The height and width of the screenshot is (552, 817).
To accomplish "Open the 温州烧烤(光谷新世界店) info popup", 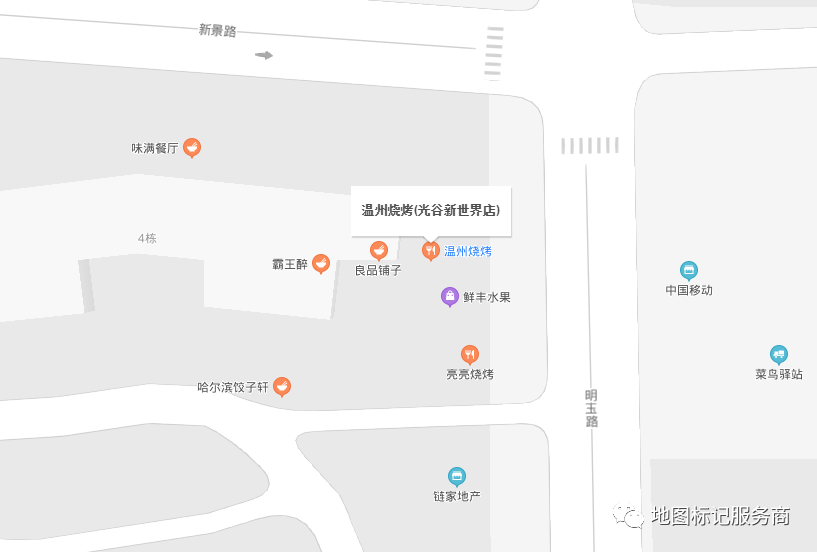I will (x=431, y=211).
